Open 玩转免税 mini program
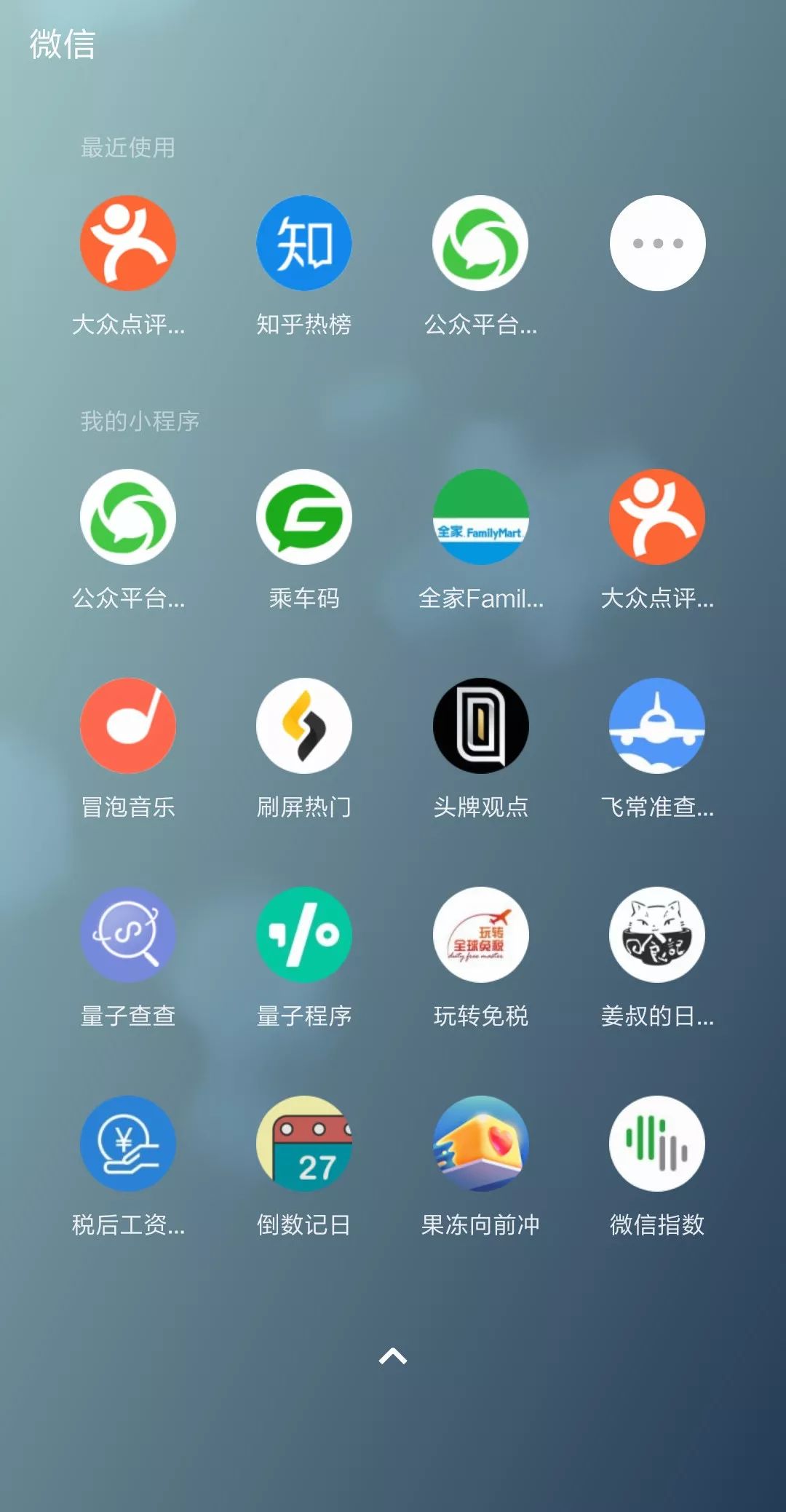 [x=480, y=935]
